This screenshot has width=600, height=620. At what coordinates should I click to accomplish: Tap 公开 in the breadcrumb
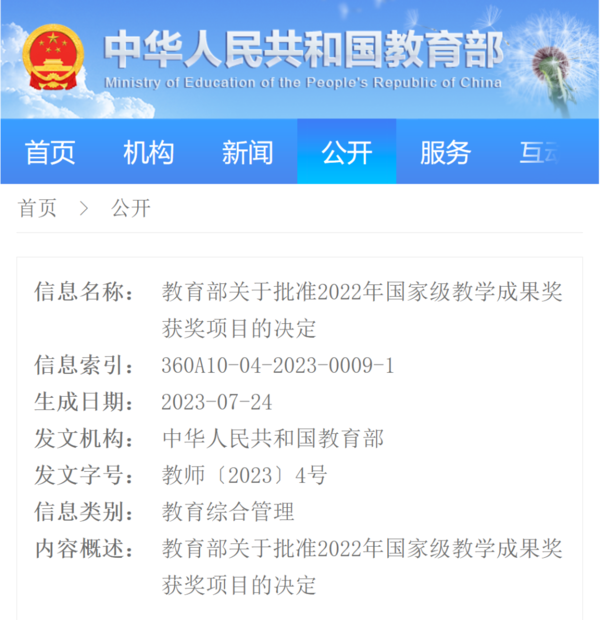click(131, 208)
